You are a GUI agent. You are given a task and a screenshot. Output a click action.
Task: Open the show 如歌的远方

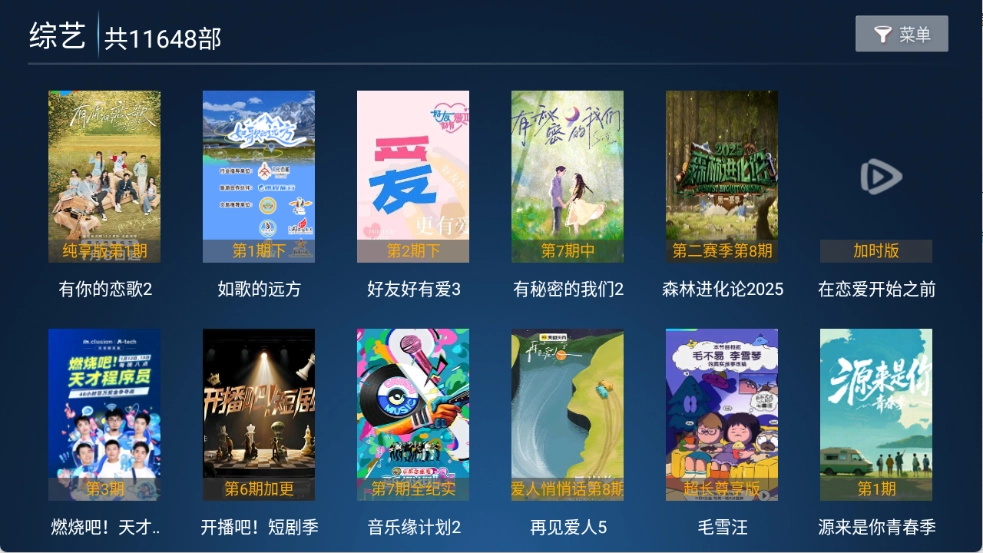tap(258, 177)
